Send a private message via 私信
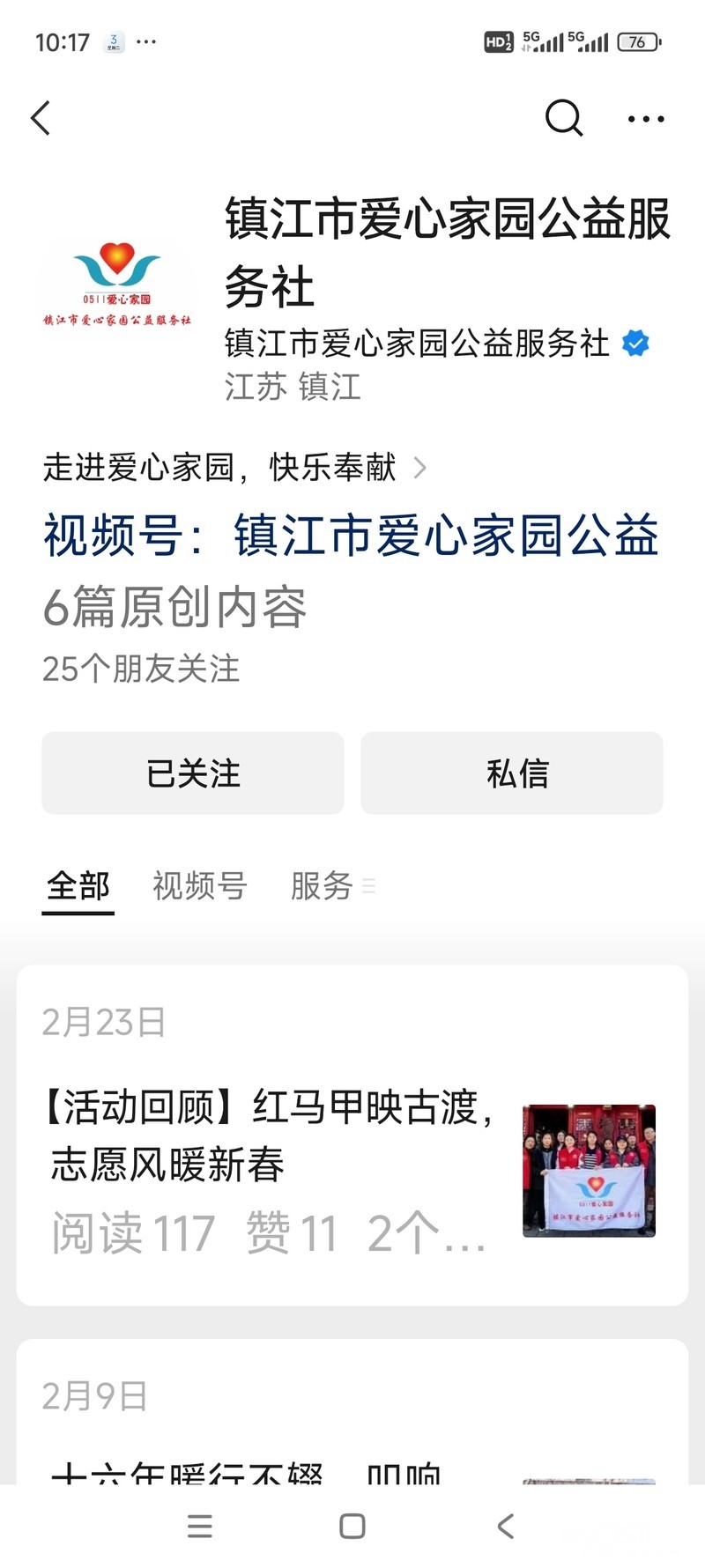The image size is (705, 1568). (512, 773)
